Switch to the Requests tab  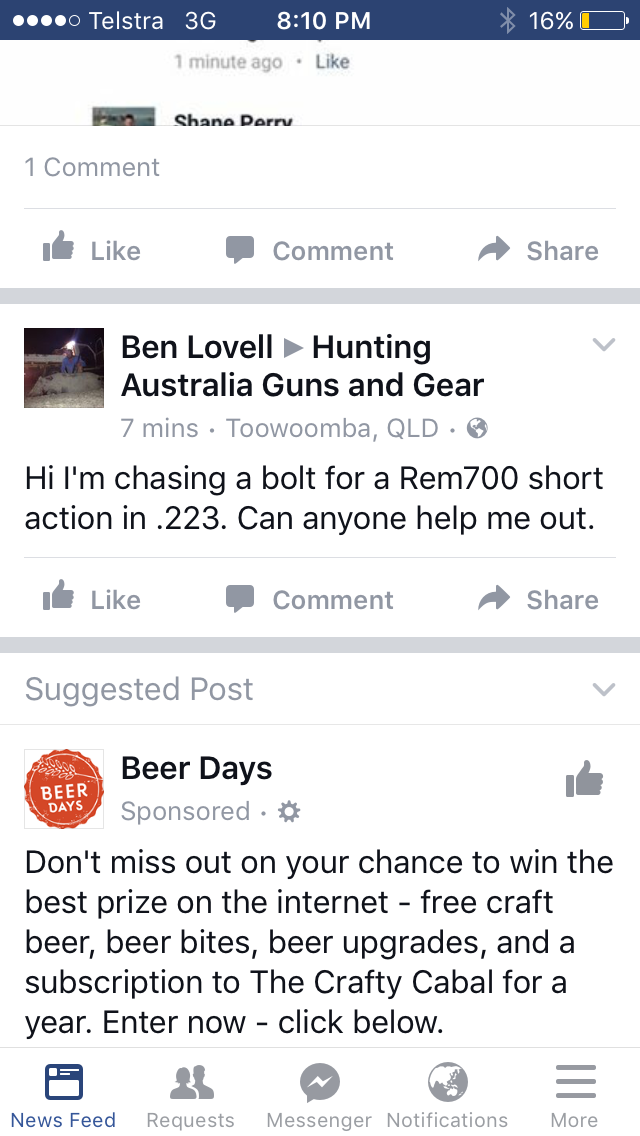(191, 1094)
